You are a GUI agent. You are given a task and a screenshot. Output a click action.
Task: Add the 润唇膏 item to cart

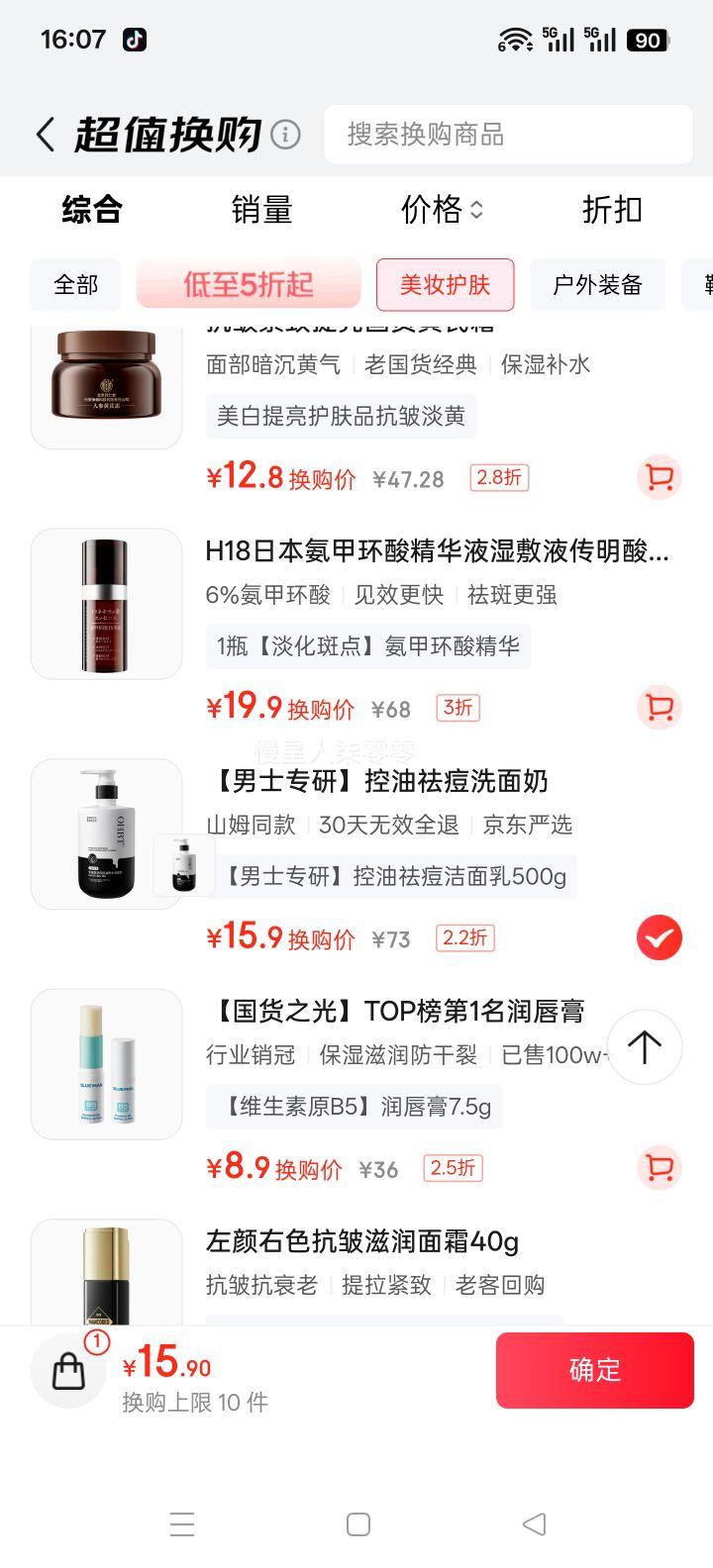click(659, 1167)
